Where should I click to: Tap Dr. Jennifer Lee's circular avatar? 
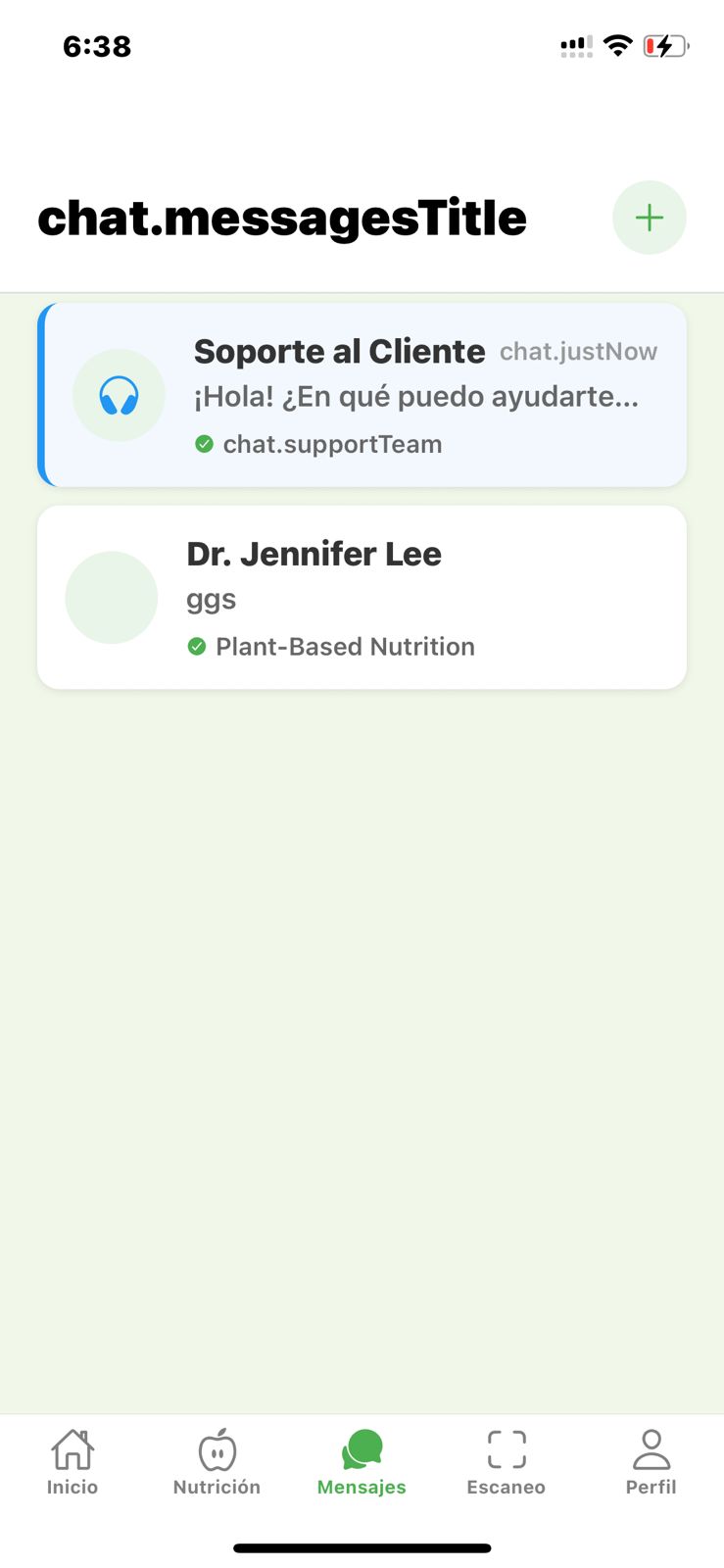[x=111, y=596]
